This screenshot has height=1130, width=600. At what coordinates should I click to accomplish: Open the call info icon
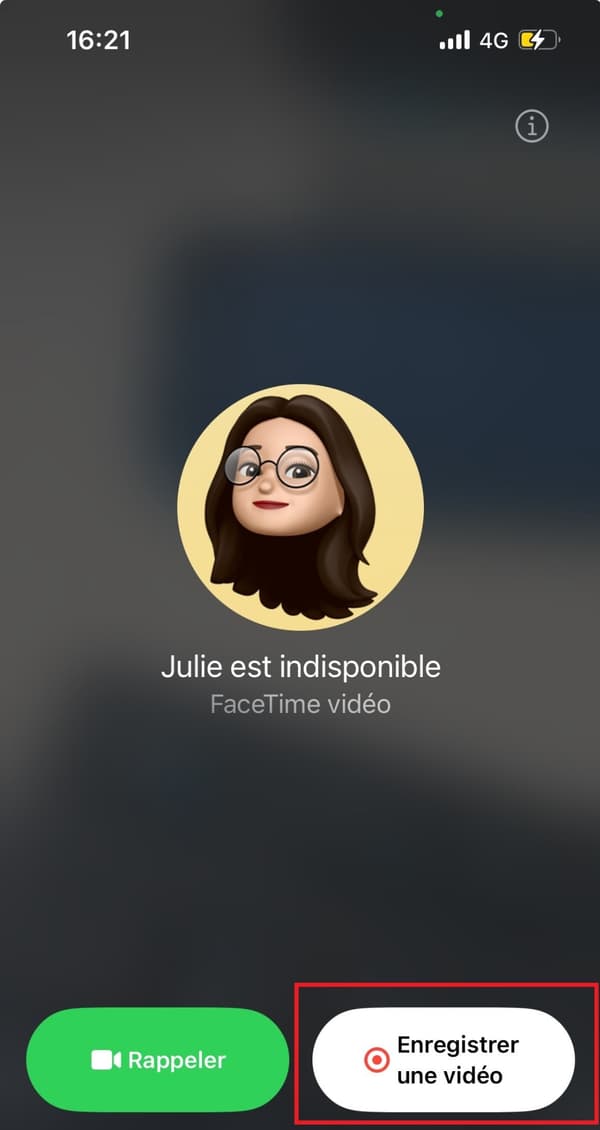(x=532, y=126)
